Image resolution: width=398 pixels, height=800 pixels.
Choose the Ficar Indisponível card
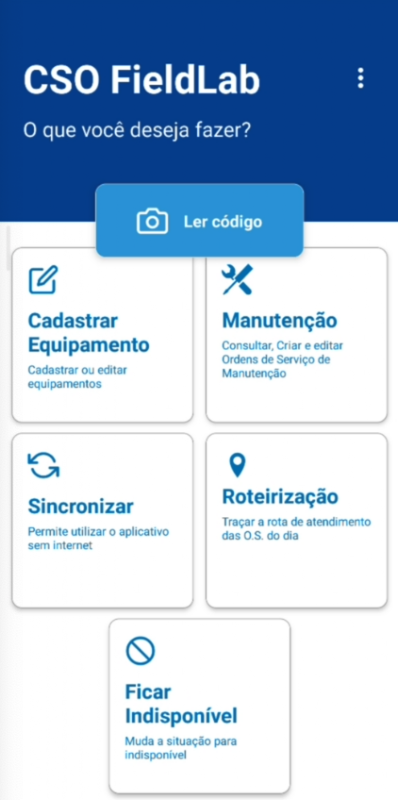click(200, 706)
